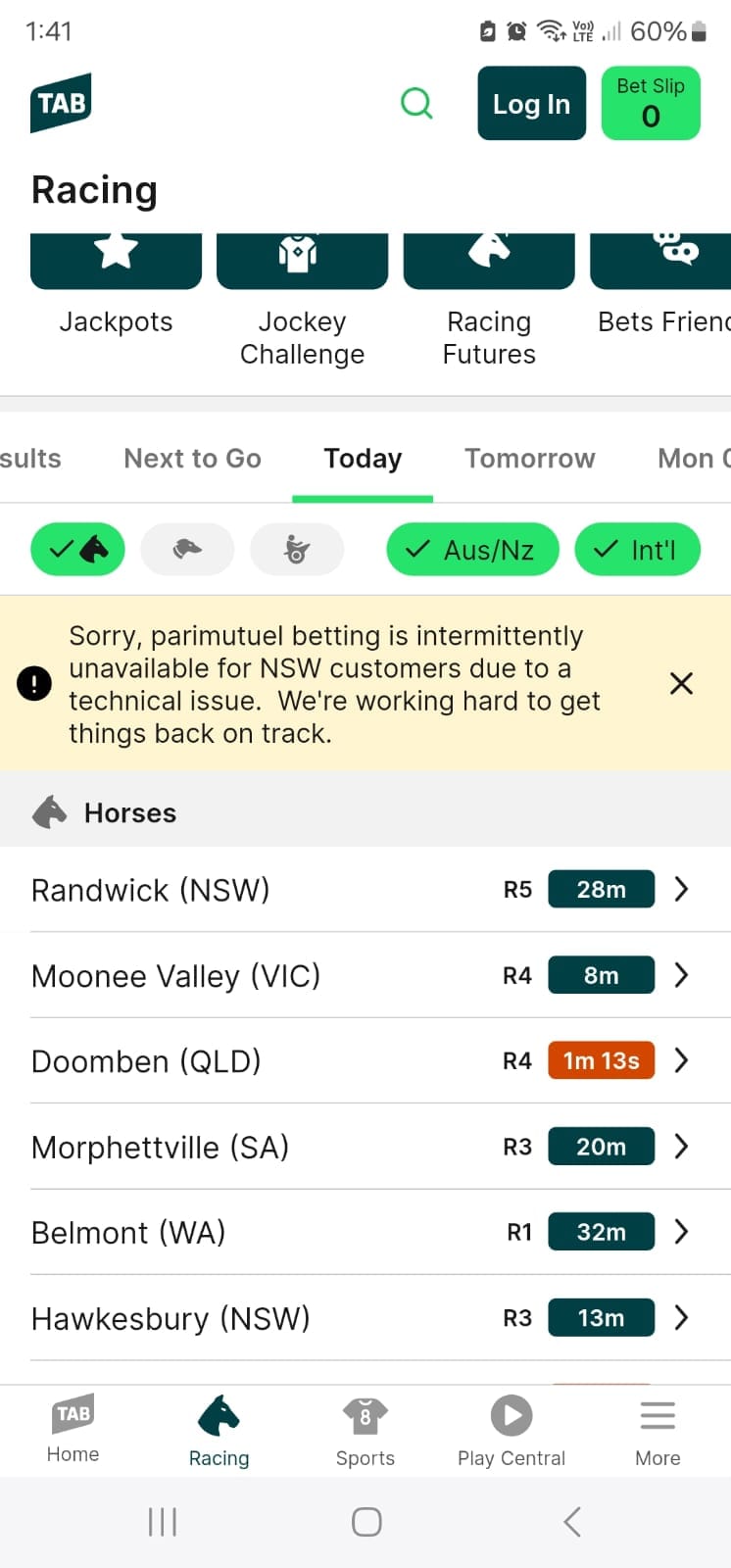
Task: Toggle the Int'l filter chip
Action: [x=637, y=550]
